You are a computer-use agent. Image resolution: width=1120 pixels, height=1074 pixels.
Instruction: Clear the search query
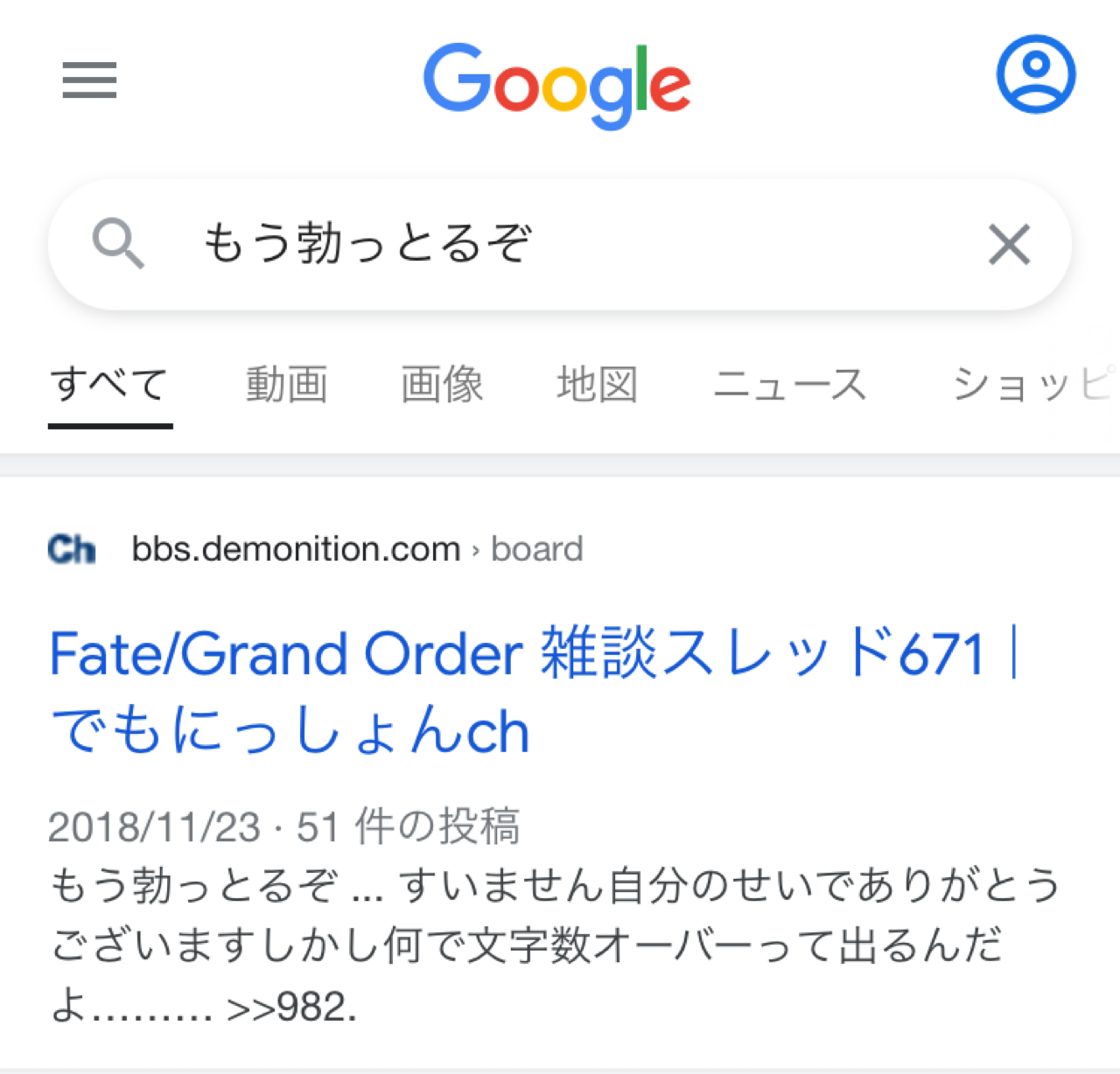pyautogui.click(x=1009, y=244)
